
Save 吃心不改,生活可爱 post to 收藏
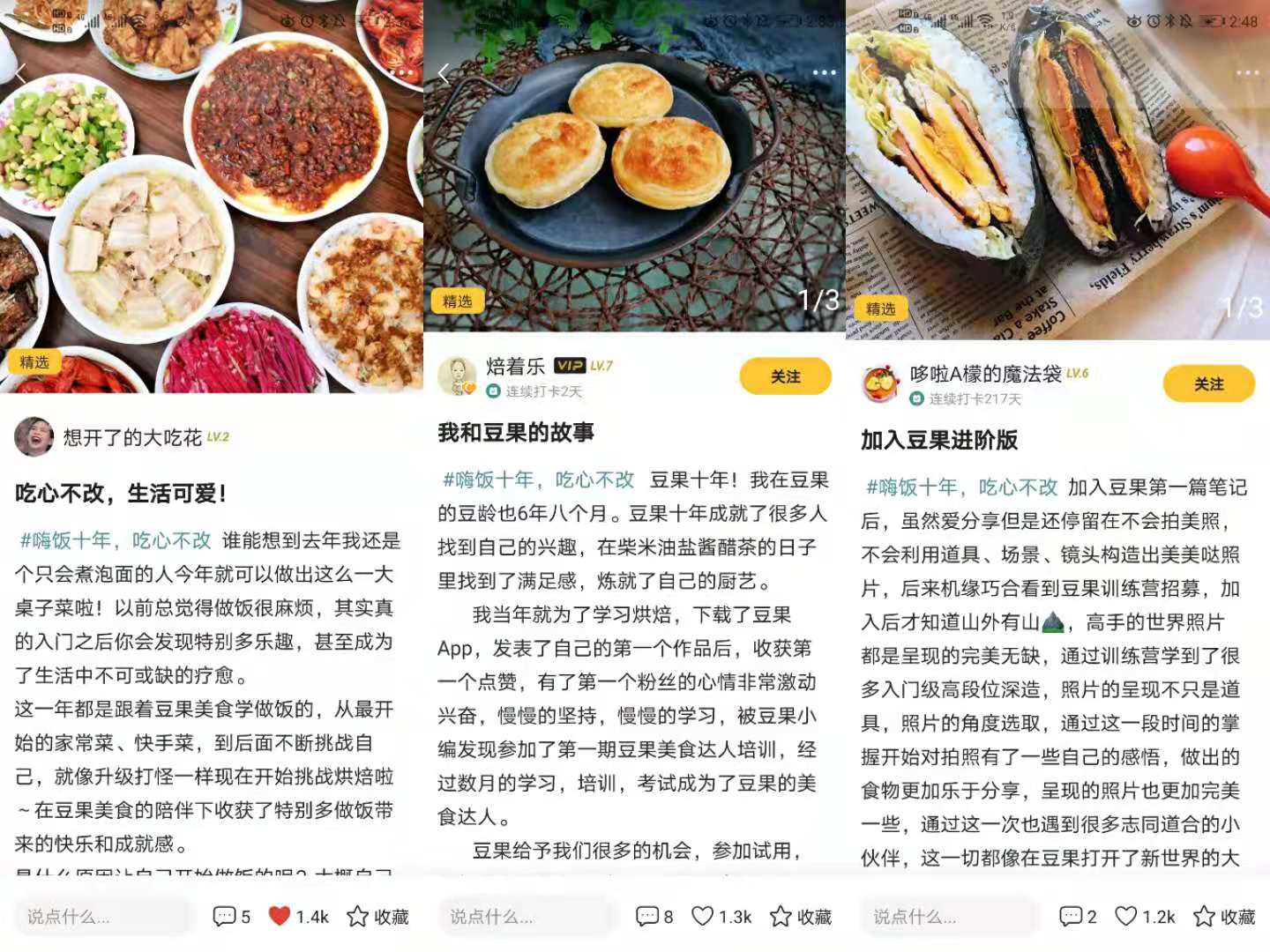pos(377,917)
